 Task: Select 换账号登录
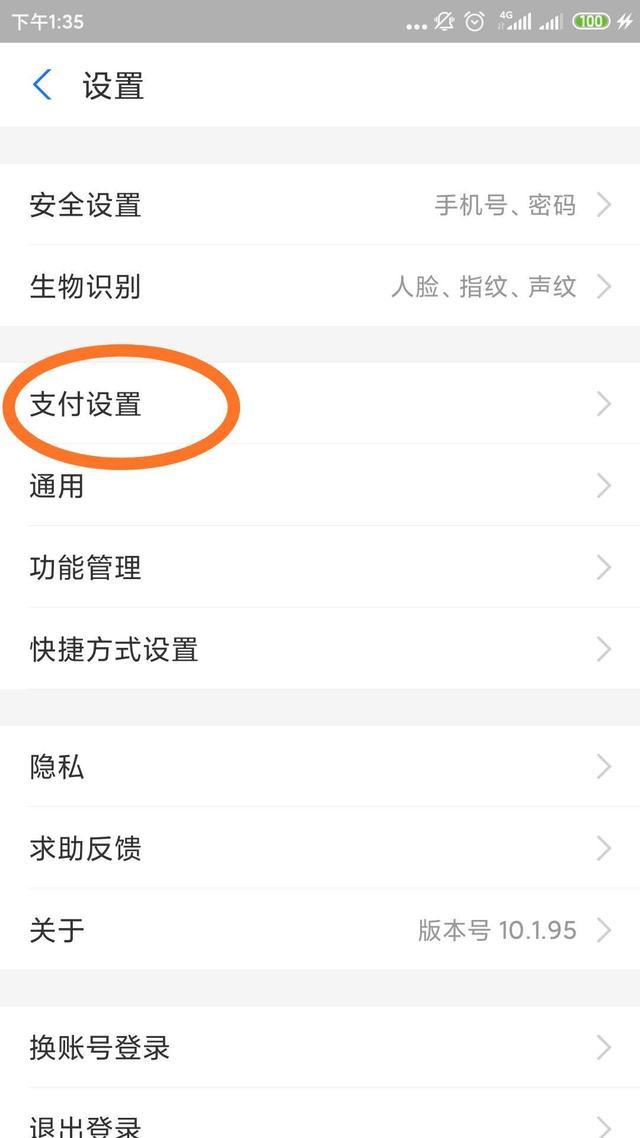click(320, 1047)
